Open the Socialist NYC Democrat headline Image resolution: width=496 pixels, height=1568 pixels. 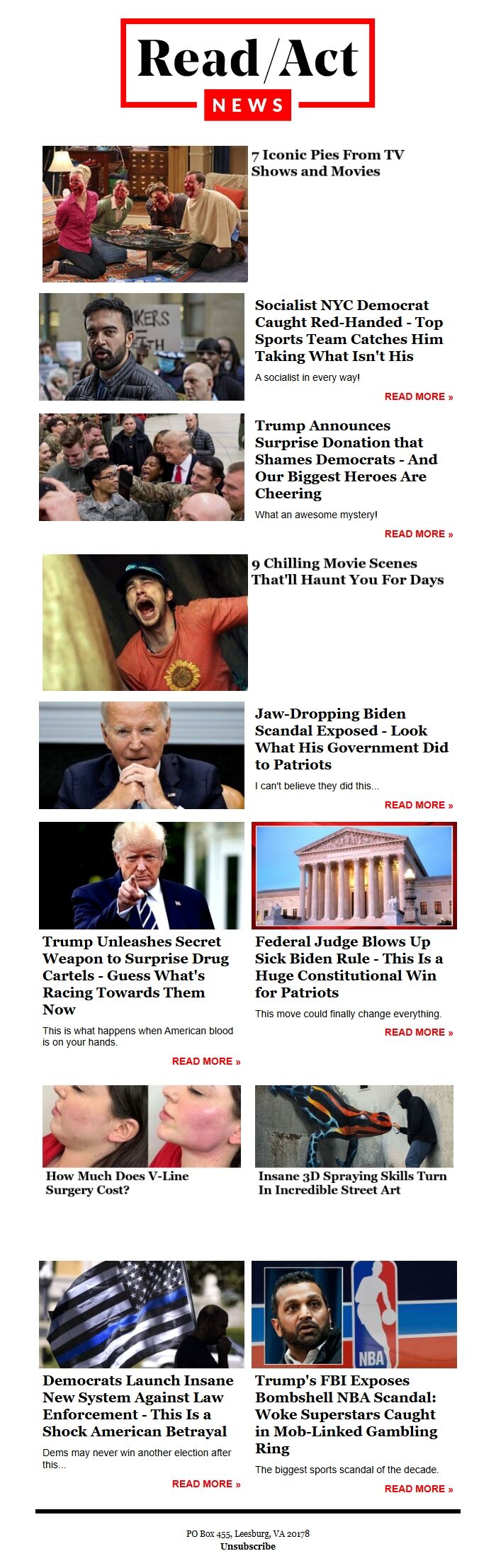pos(349,330)
